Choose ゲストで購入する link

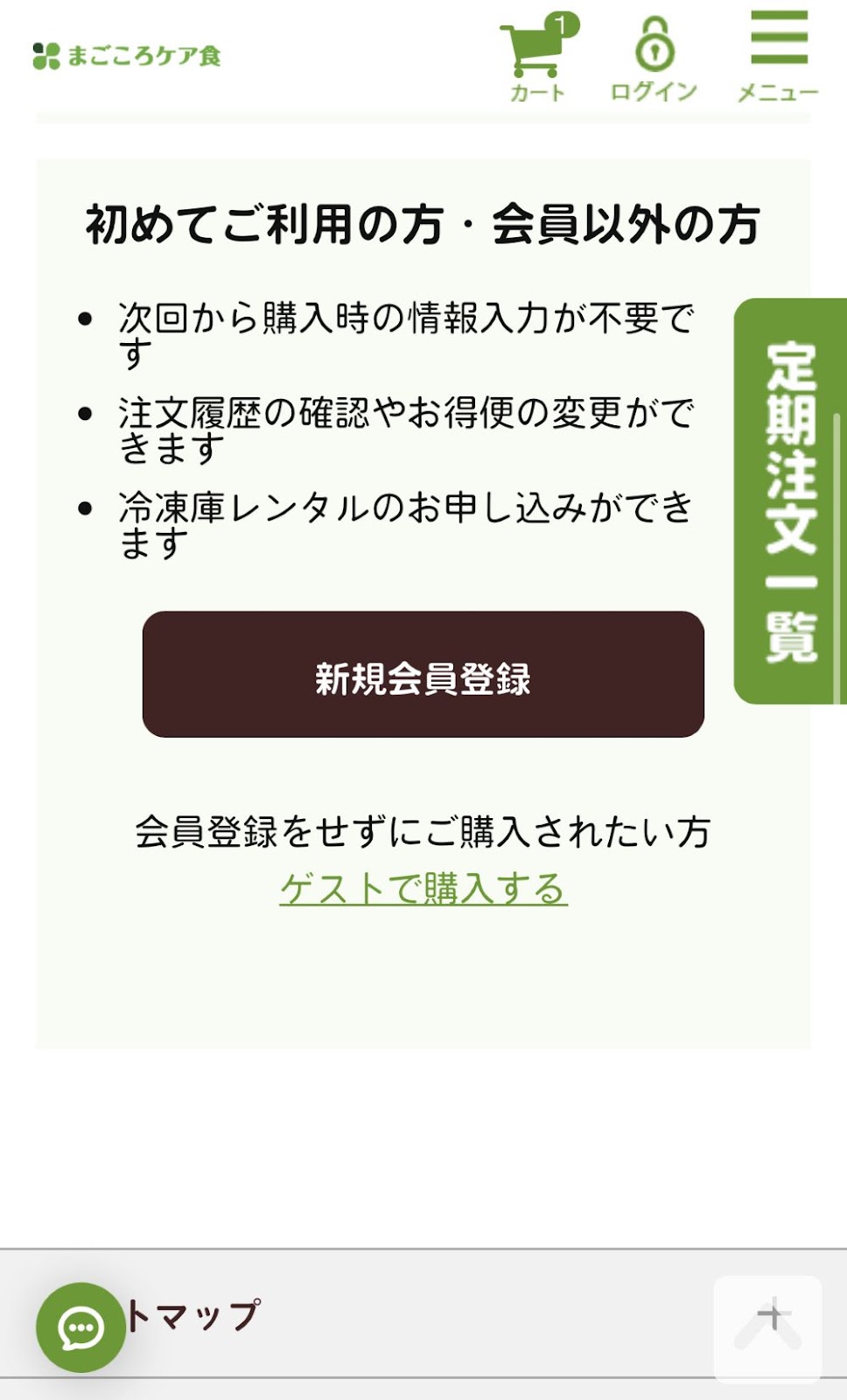pos(423,889)
